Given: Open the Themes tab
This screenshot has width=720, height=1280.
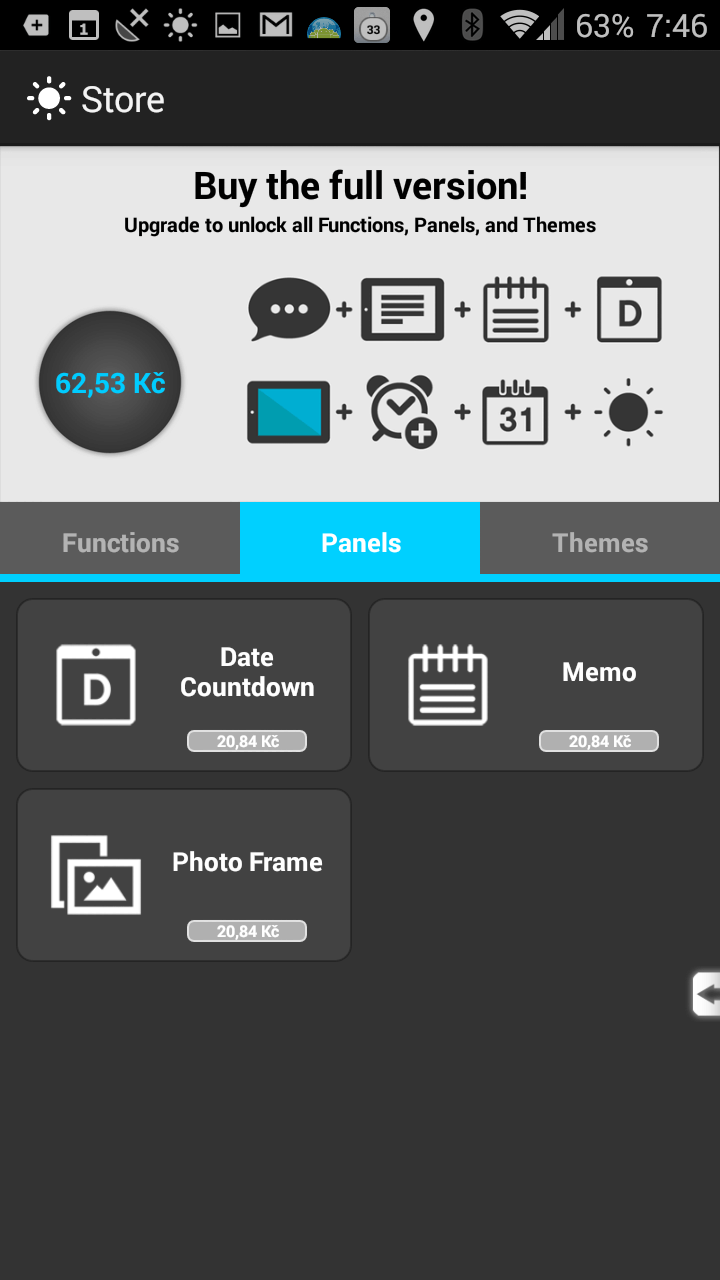Looking at the screenshot, I should [x=600, y=542].
